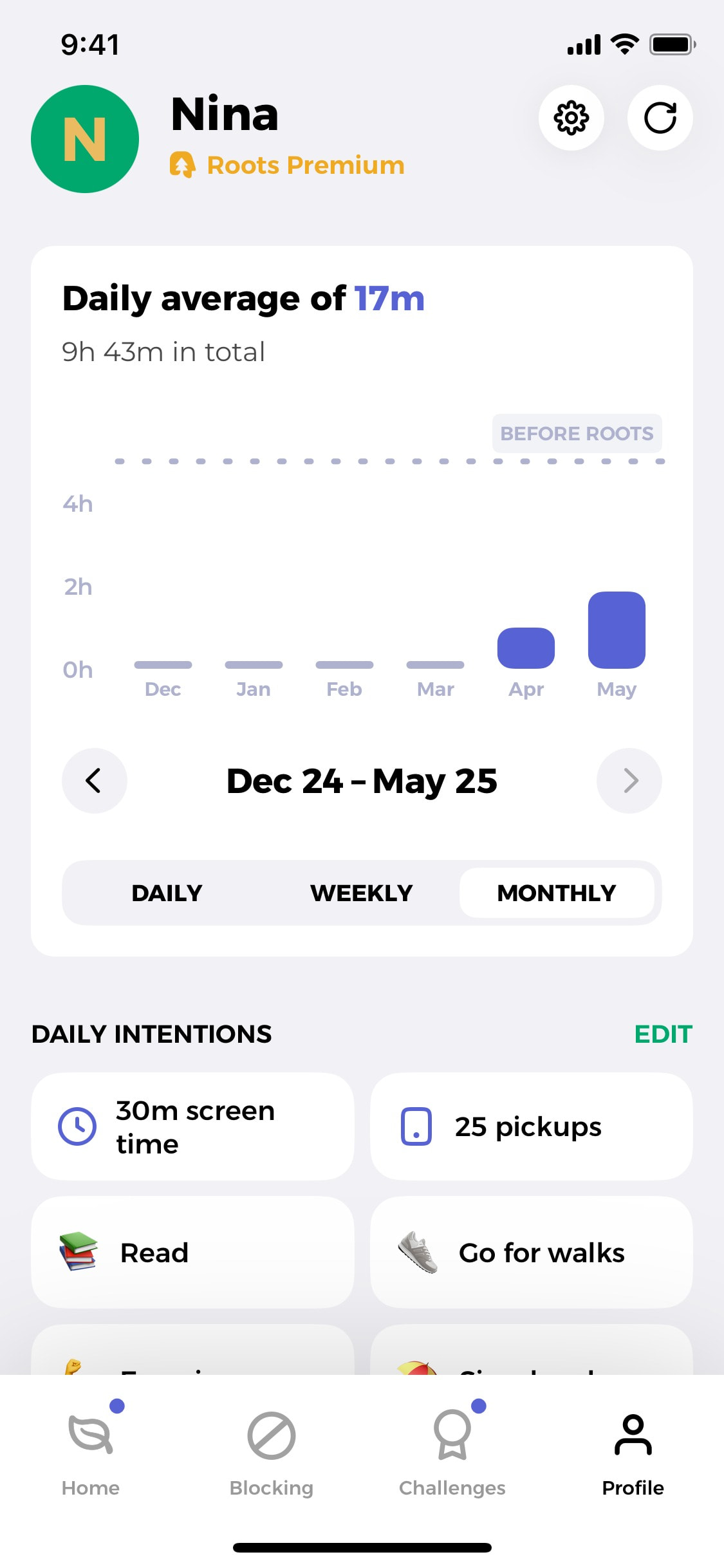This screenshot has height=1568, width=724.
Task: Open Nina's profile avatar
Action: (x=85, y=139)
